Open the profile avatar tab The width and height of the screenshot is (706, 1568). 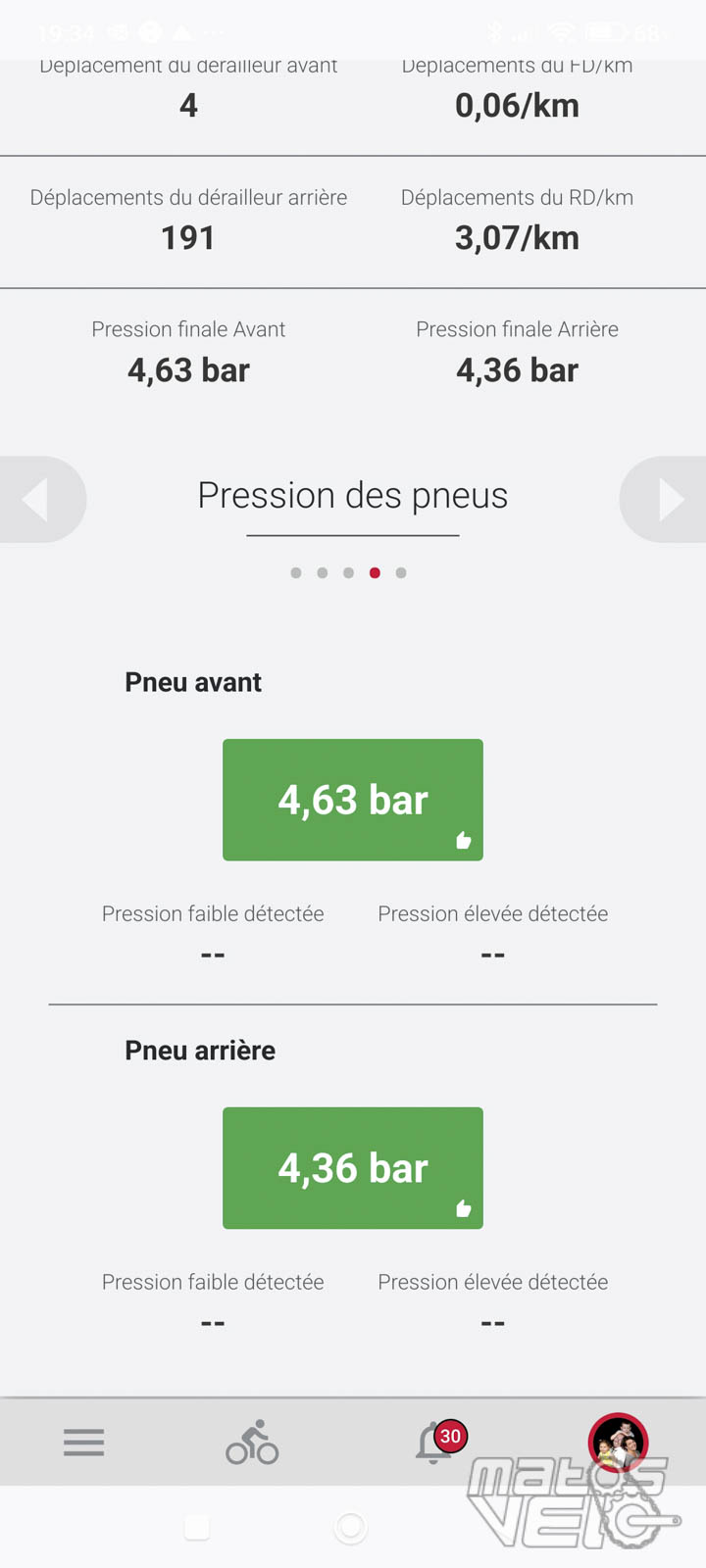coord(618,1443)
